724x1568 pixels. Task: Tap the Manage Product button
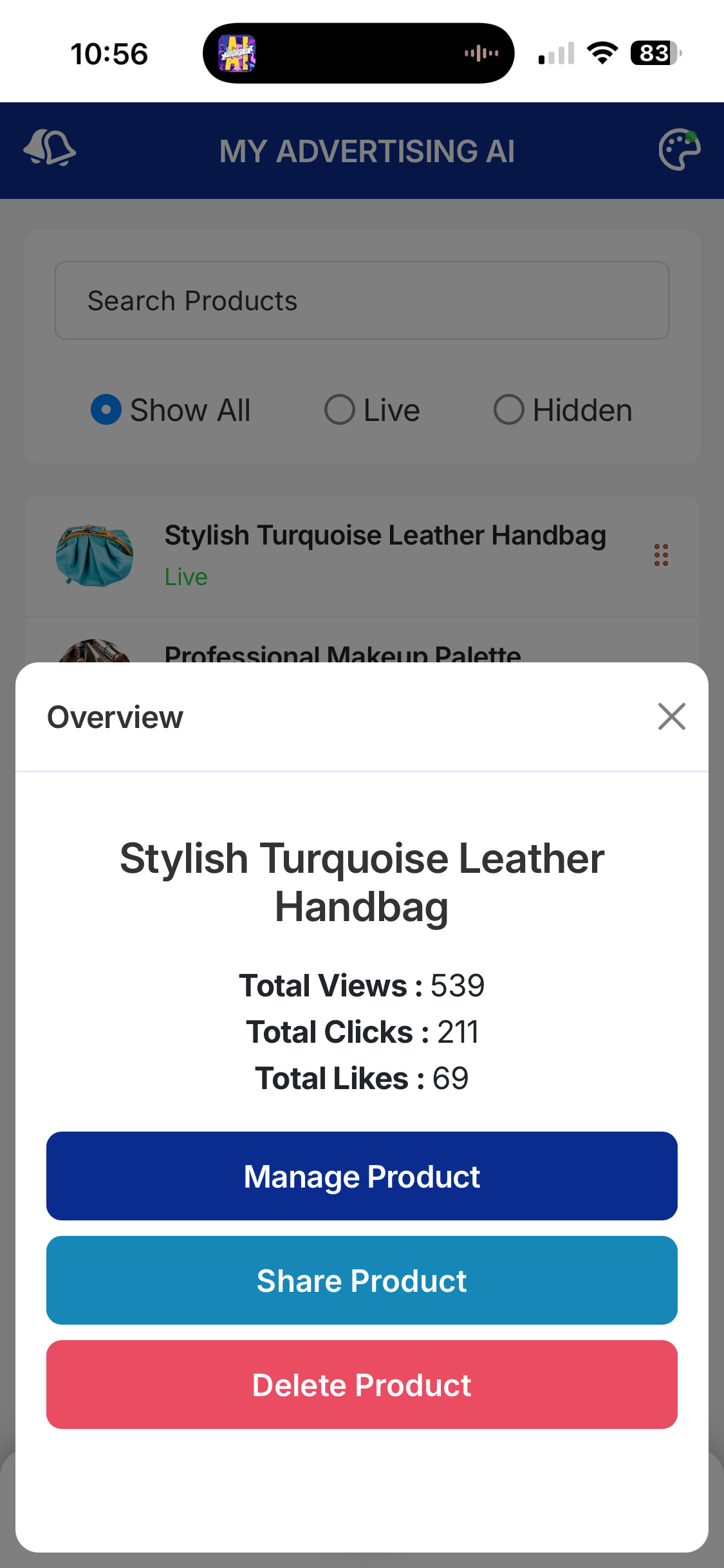click(362, 1176)
